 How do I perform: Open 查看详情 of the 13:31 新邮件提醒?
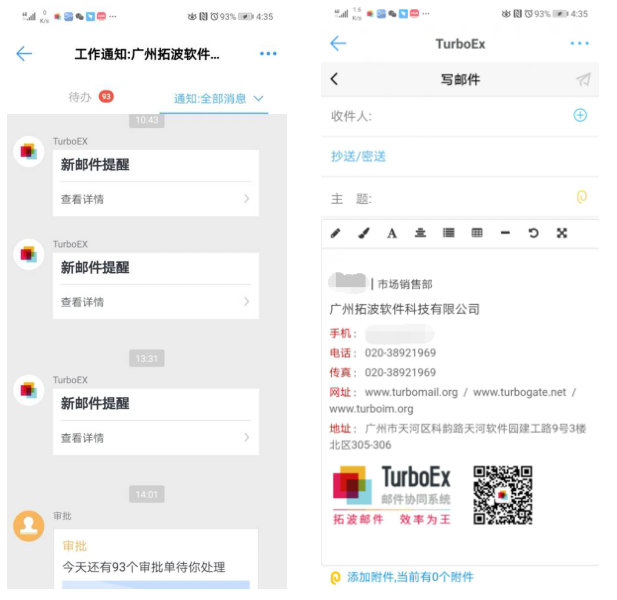155,438
